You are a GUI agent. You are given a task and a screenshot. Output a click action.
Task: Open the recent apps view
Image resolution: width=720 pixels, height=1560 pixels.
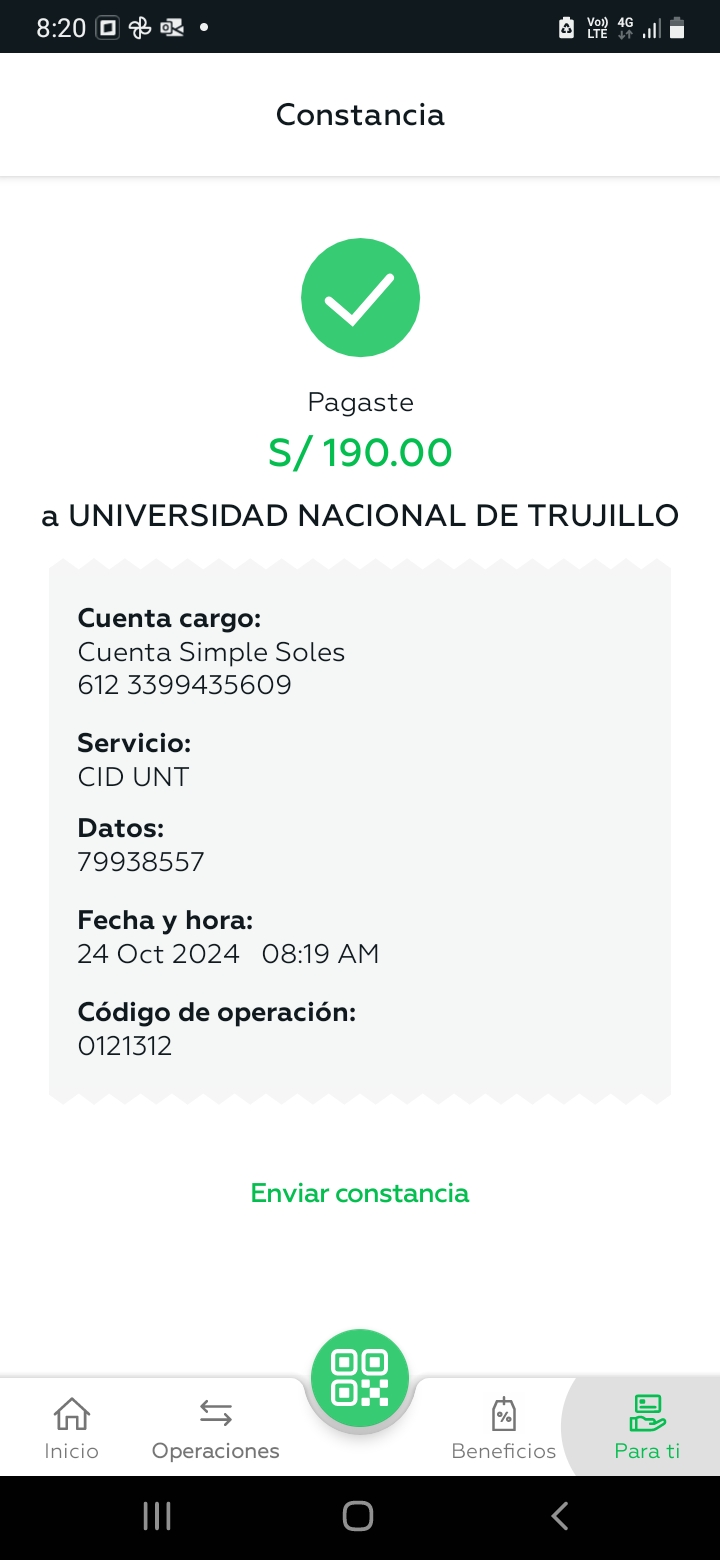pos(157,1516)
